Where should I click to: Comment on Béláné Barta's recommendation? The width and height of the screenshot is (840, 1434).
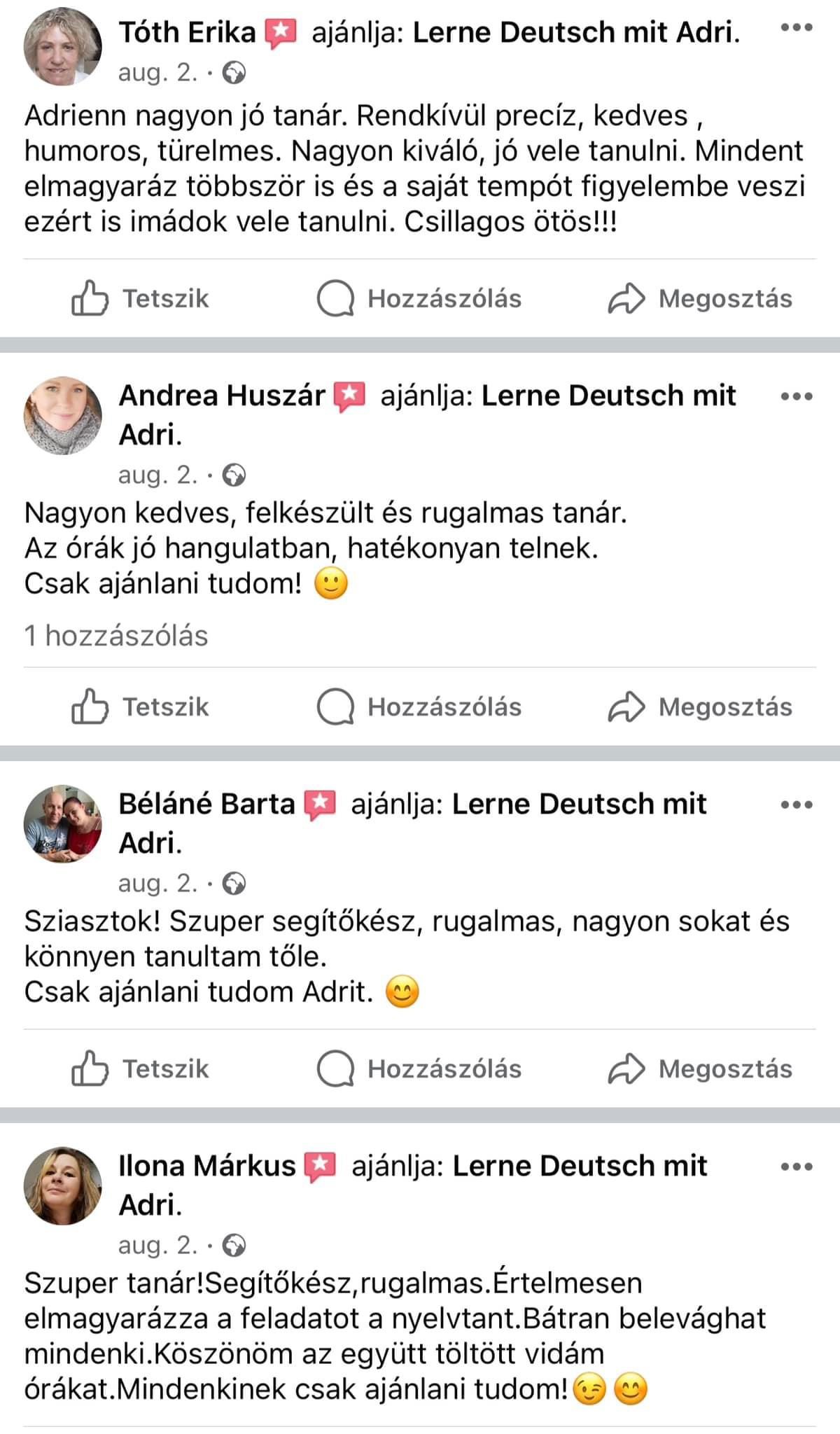419,1069
